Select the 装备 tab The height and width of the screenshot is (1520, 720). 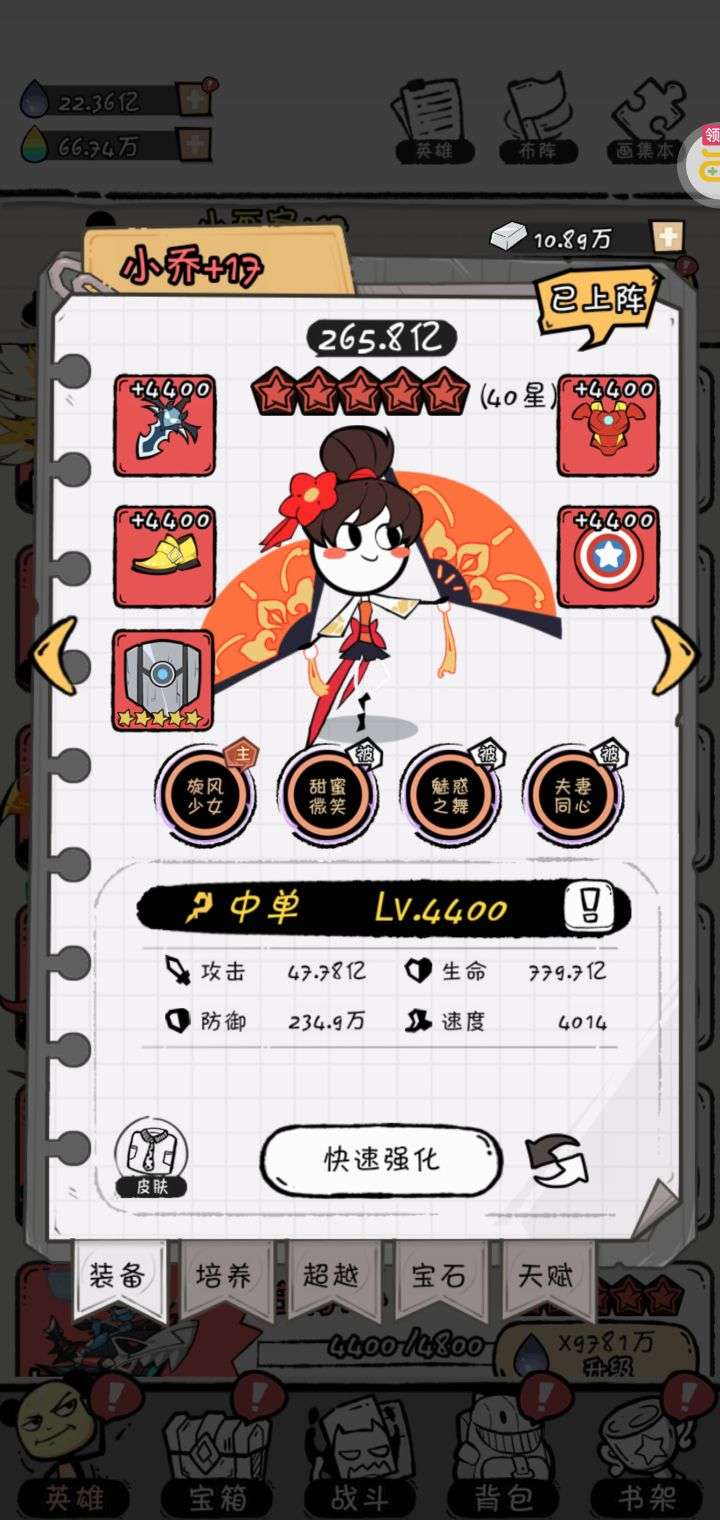pyautogui.click(x=118, y=1276)
